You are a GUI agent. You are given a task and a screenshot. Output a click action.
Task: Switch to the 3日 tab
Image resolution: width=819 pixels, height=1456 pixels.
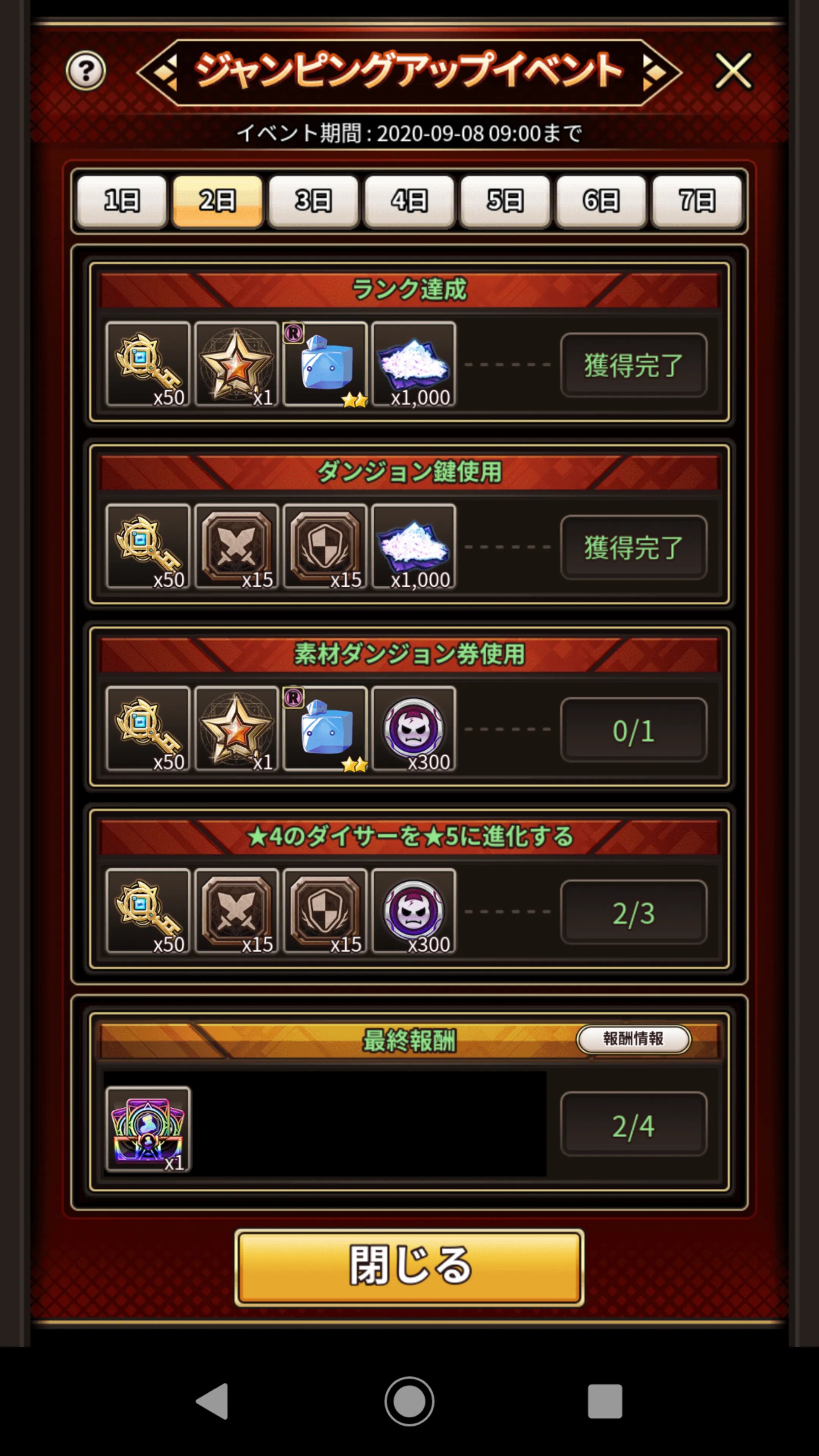click(x=313, y=201)
